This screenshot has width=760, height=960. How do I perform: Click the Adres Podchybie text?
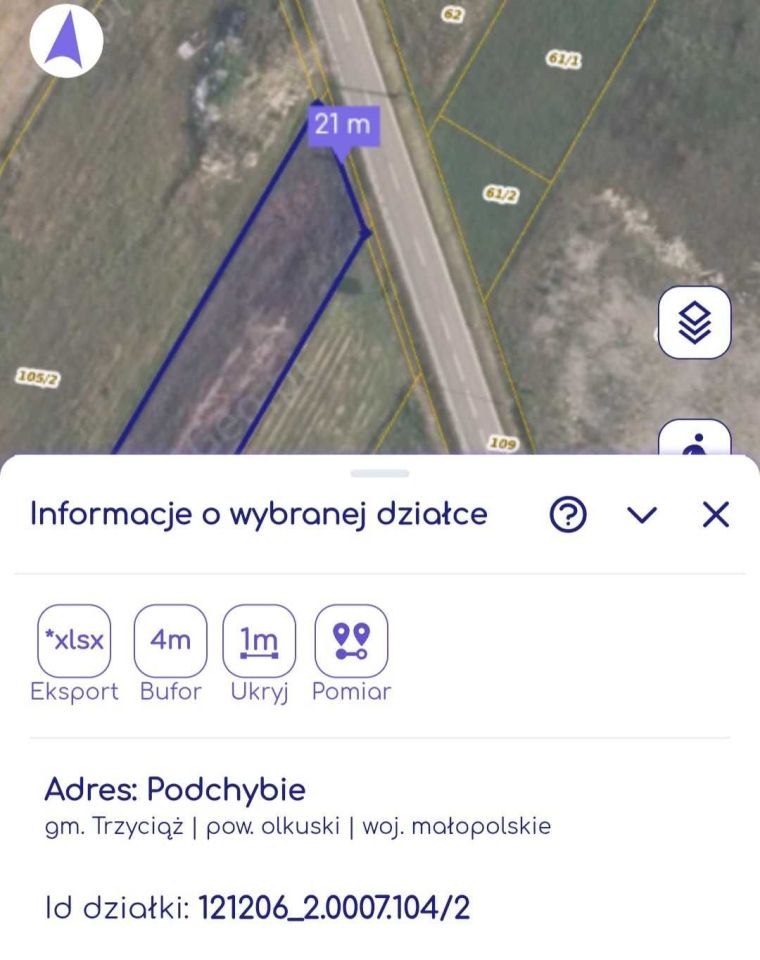click(x=176, y=790)
